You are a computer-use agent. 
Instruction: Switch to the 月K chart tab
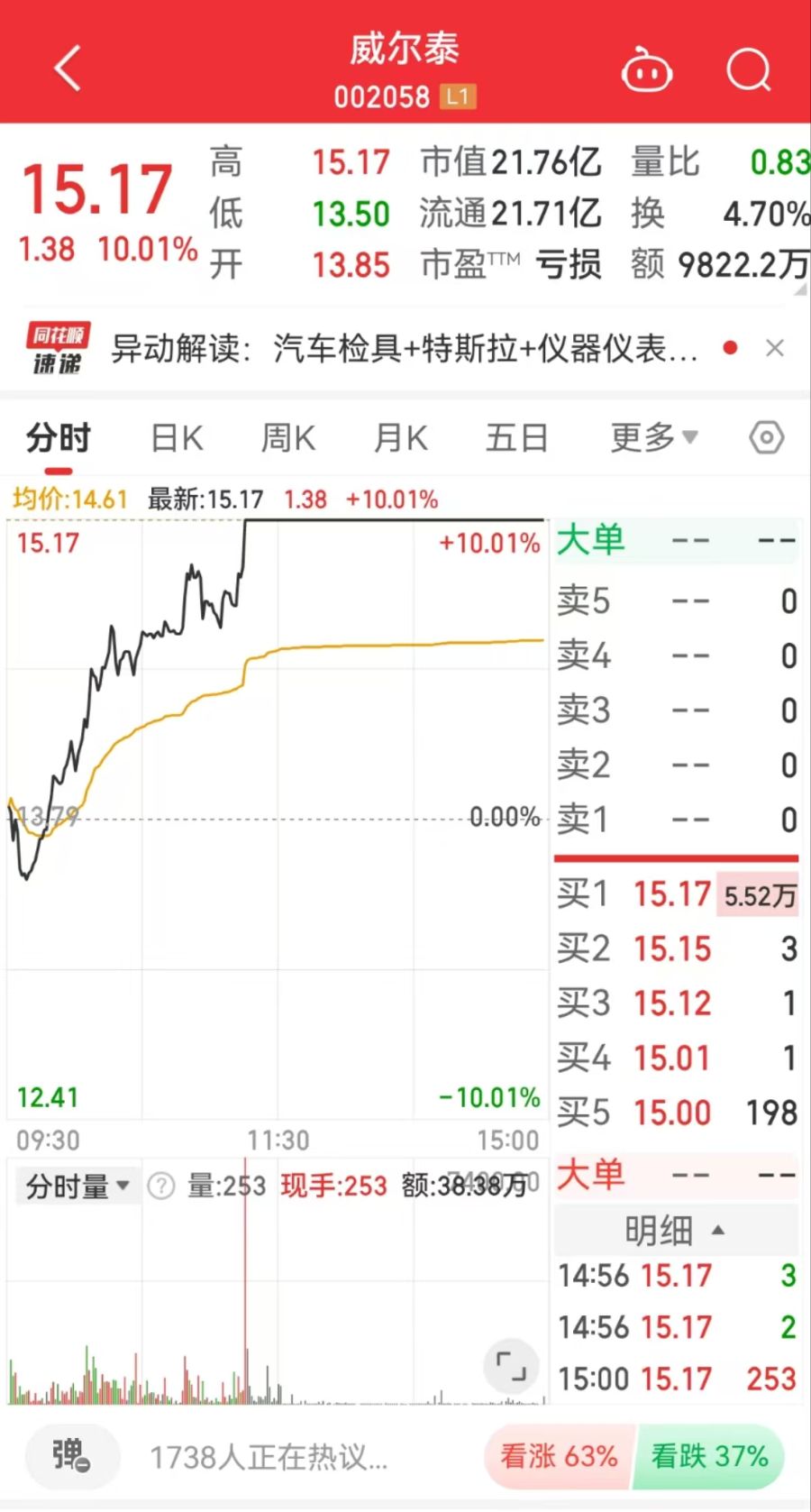click(x=401, y=438)
